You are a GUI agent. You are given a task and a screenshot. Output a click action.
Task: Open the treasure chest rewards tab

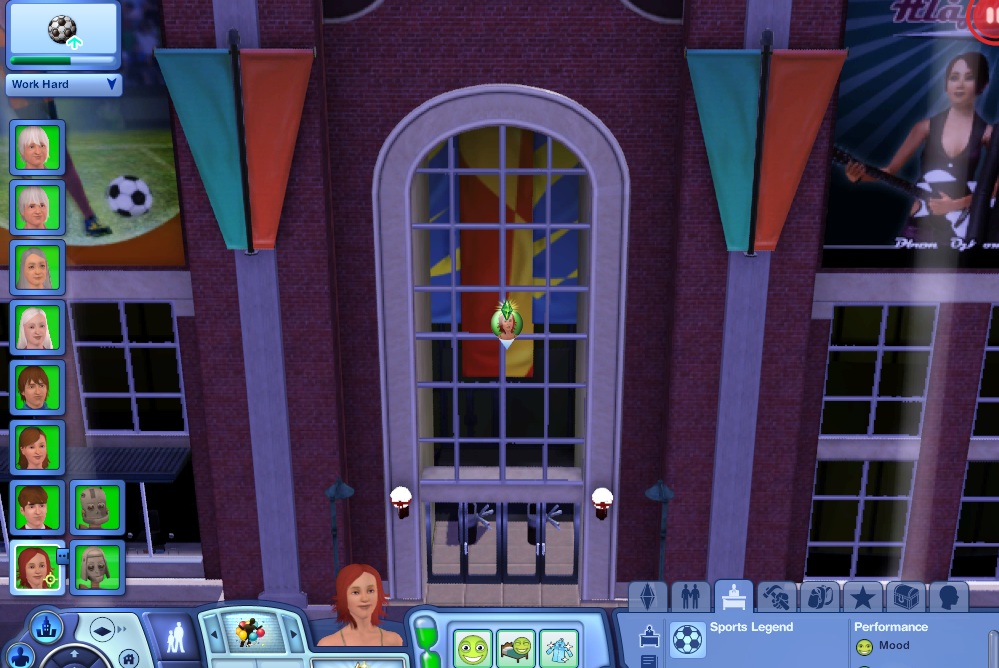(906, 598)
